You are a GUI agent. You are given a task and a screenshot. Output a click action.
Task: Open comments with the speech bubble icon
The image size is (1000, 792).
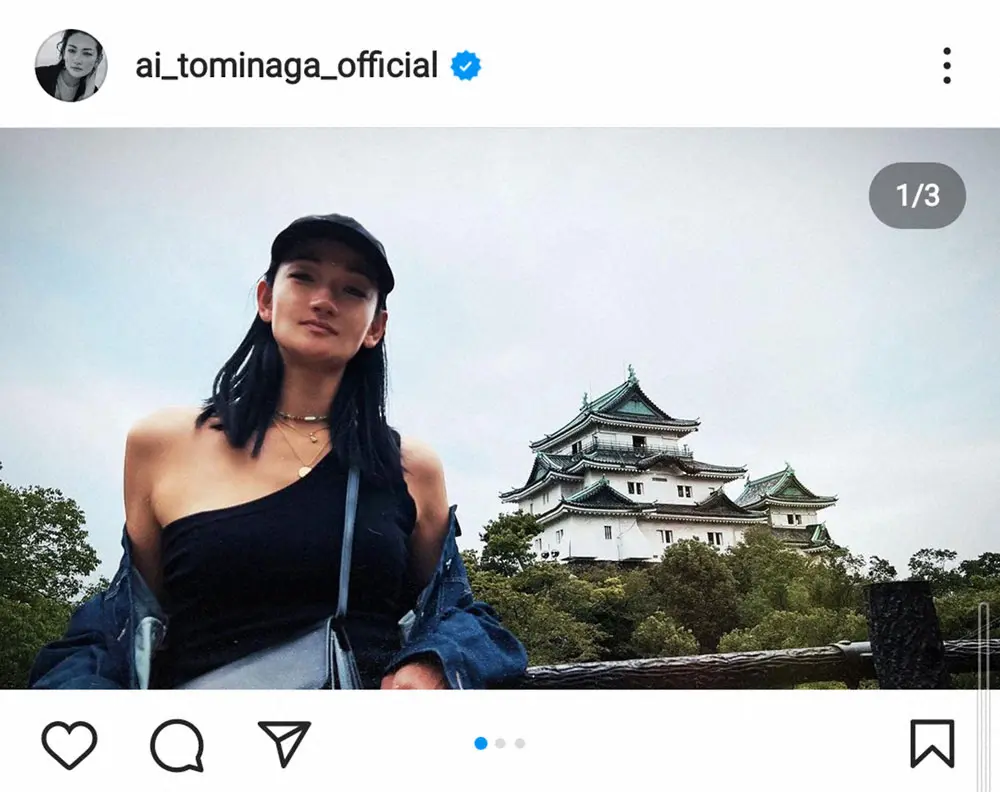pyautogui.click(x=177, y=744)
